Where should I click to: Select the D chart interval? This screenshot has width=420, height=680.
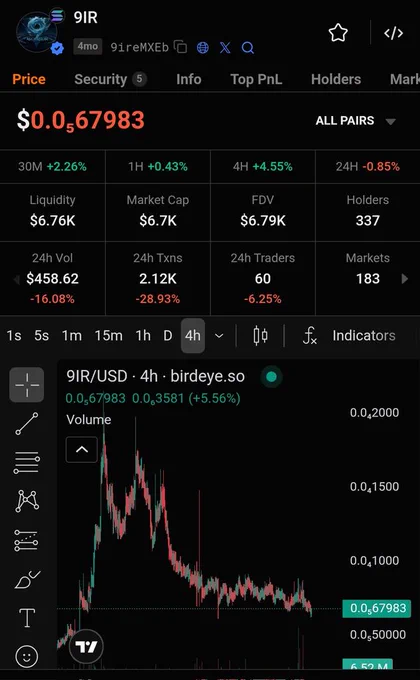pyautogui.click(x=167, y=336)
